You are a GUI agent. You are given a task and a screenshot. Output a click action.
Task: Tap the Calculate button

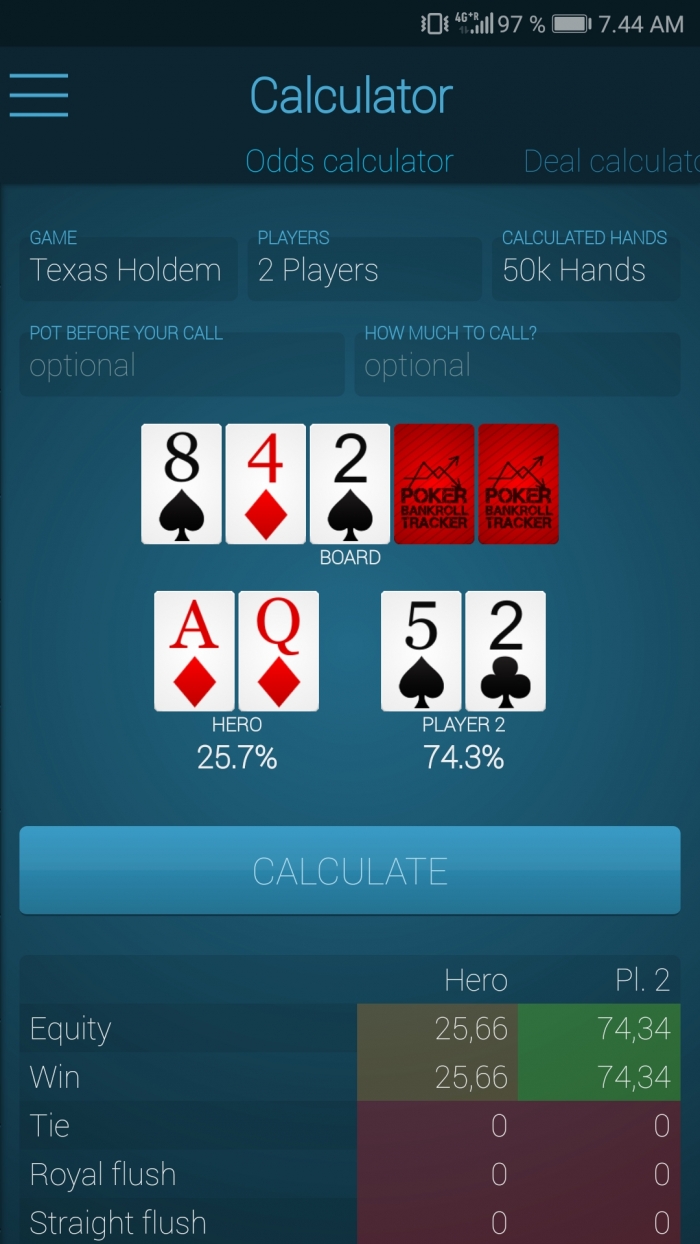(350, 870)
